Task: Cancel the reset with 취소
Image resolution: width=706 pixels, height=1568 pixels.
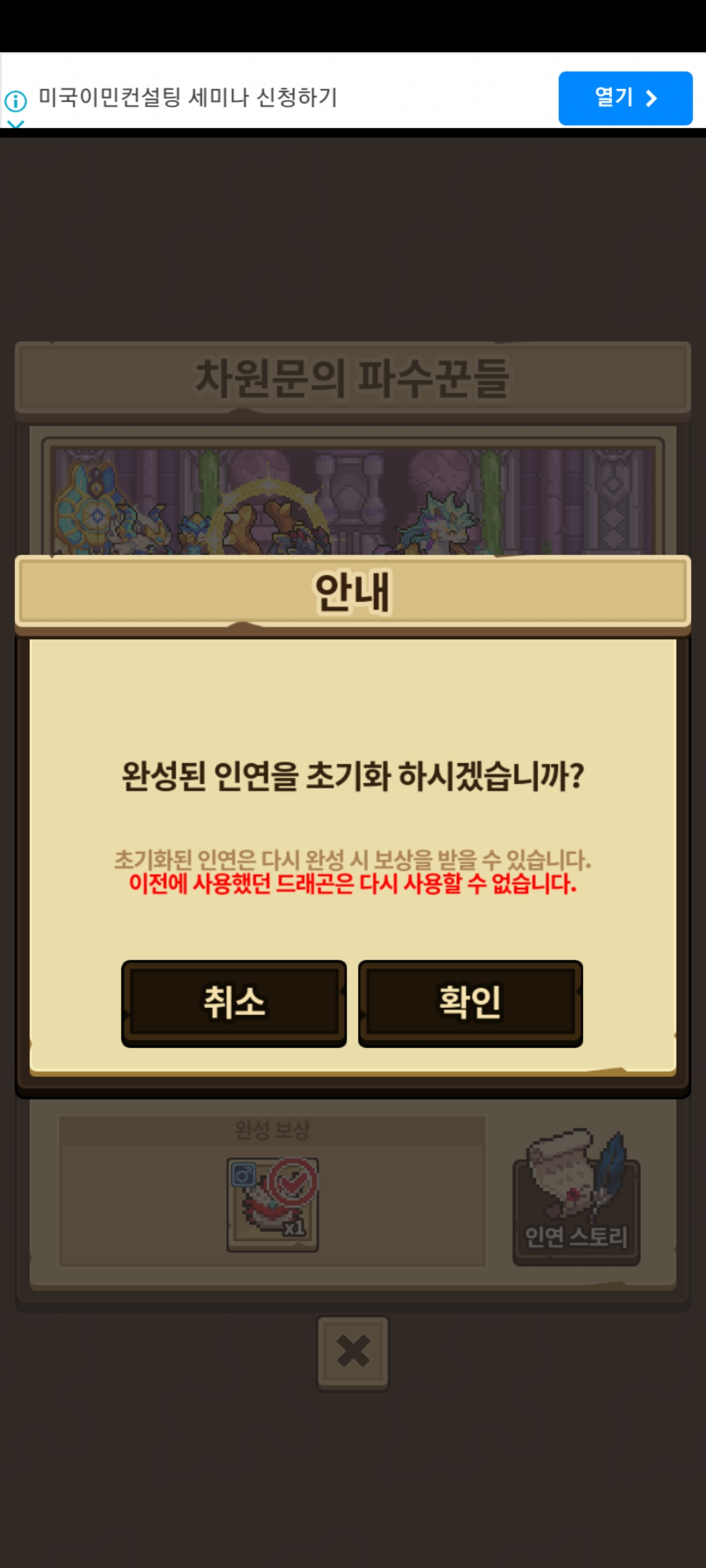Action: click(234, 1003)
